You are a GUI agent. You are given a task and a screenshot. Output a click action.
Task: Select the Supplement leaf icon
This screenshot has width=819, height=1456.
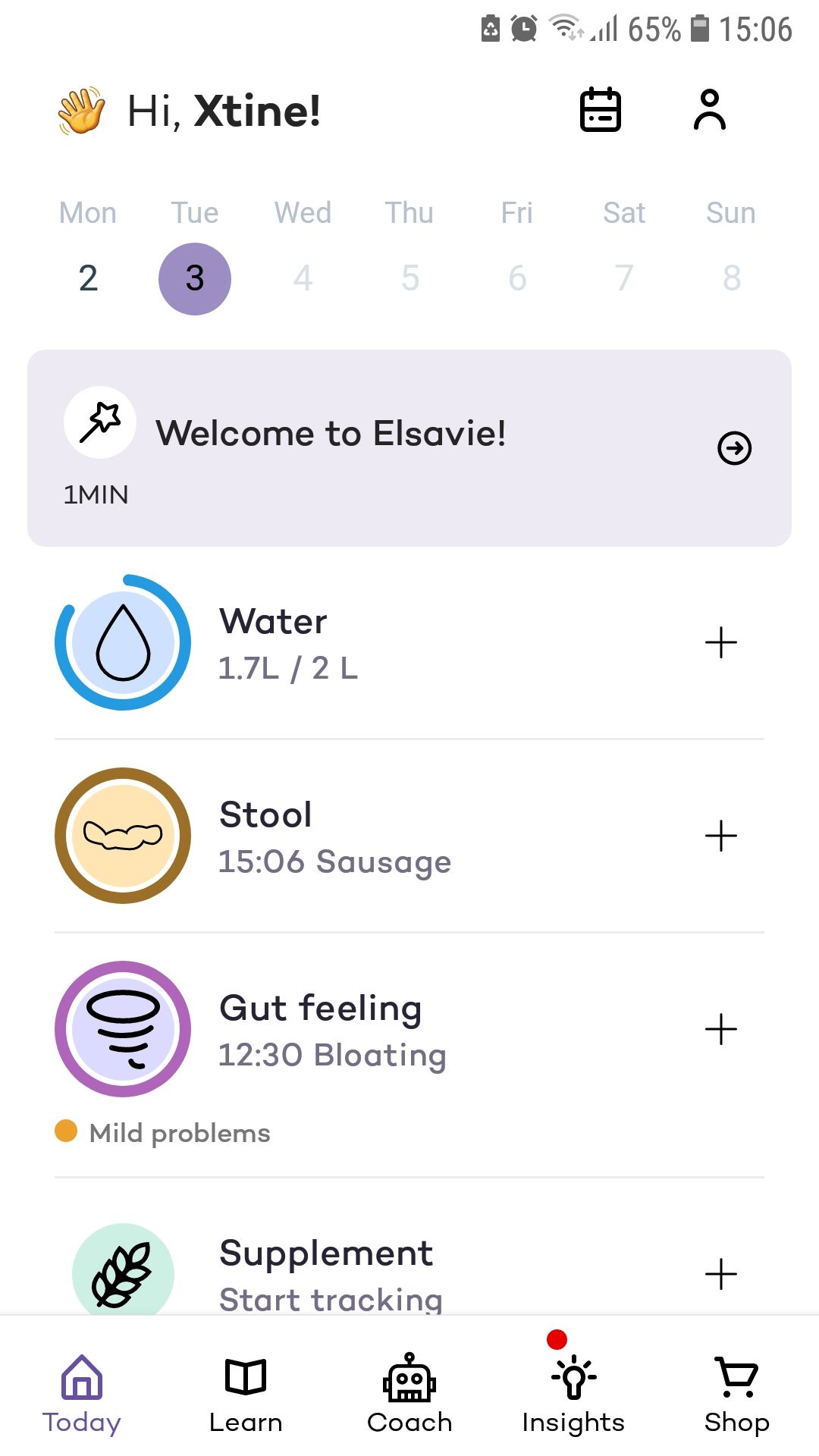point(122,1273)
